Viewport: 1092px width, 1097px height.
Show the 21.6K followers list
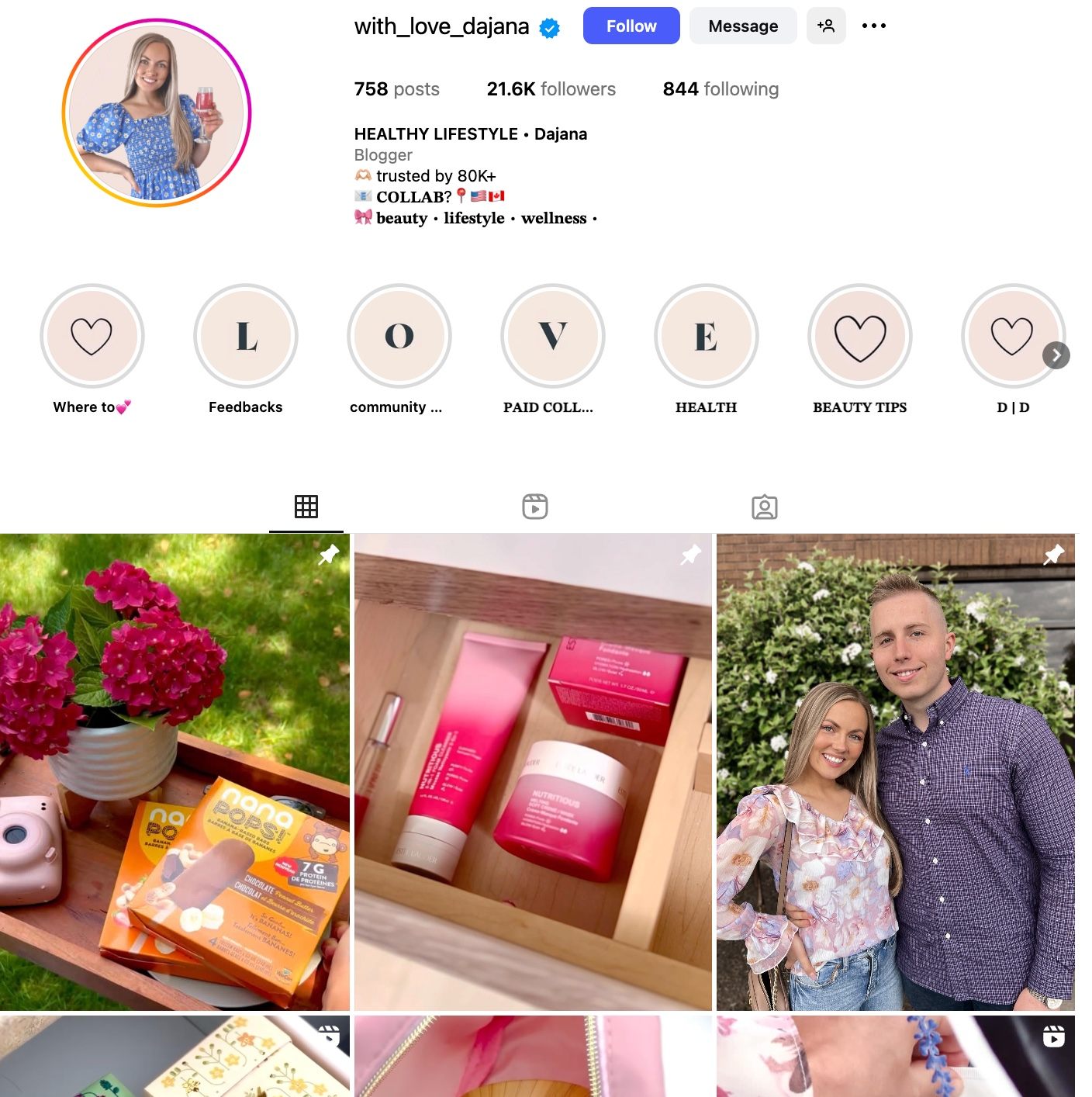click(x=551, y=89)
